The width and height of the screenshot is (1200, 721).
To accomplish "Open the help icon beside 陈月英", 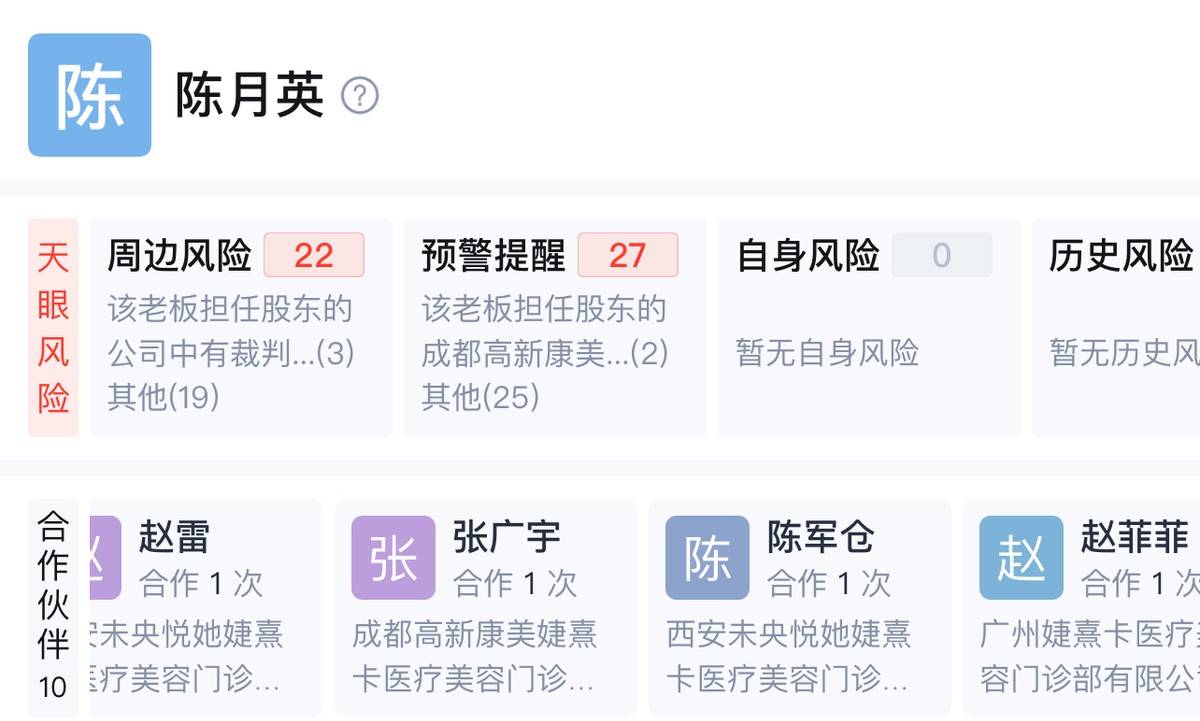I will pos(360,96).
